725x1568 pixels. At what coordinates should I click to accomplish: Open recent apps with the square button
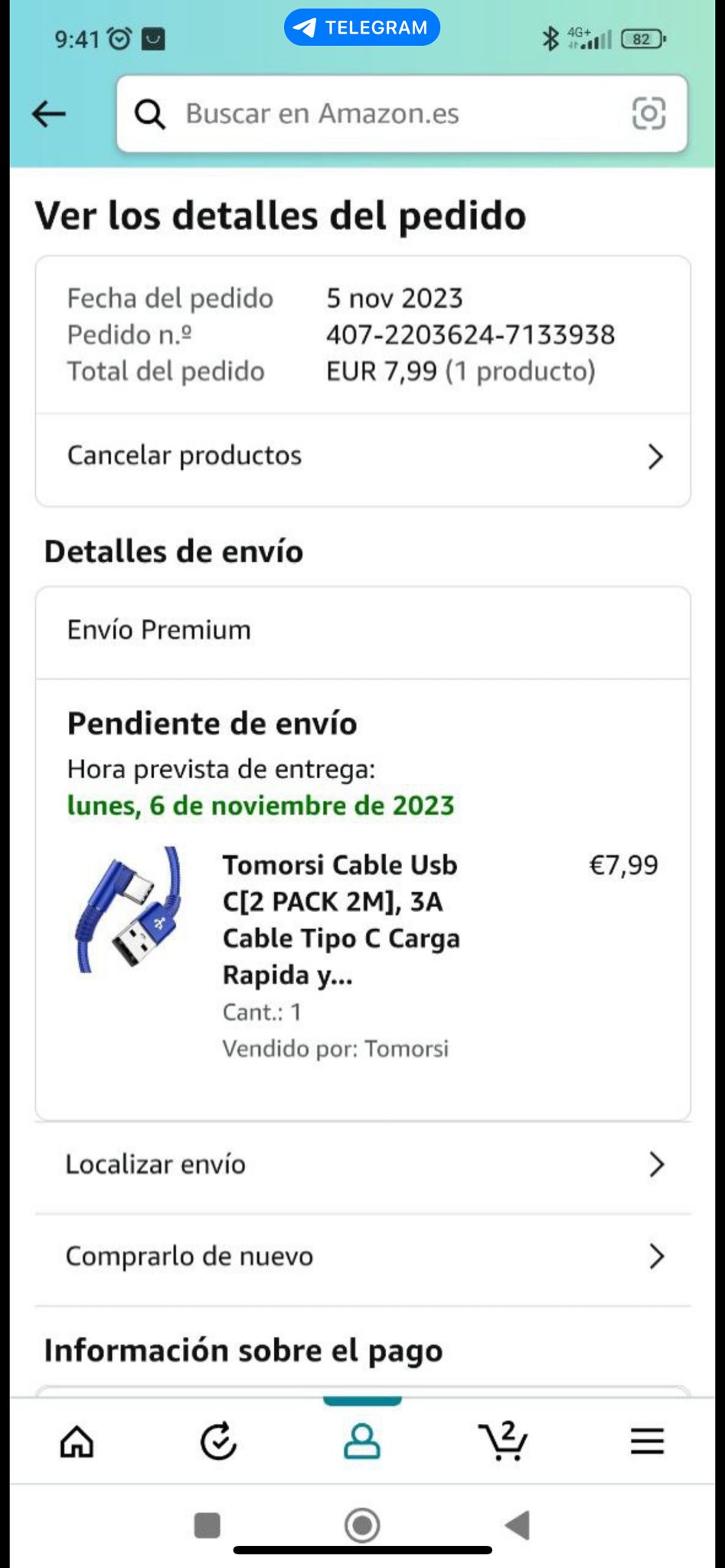coord(207,1525)
